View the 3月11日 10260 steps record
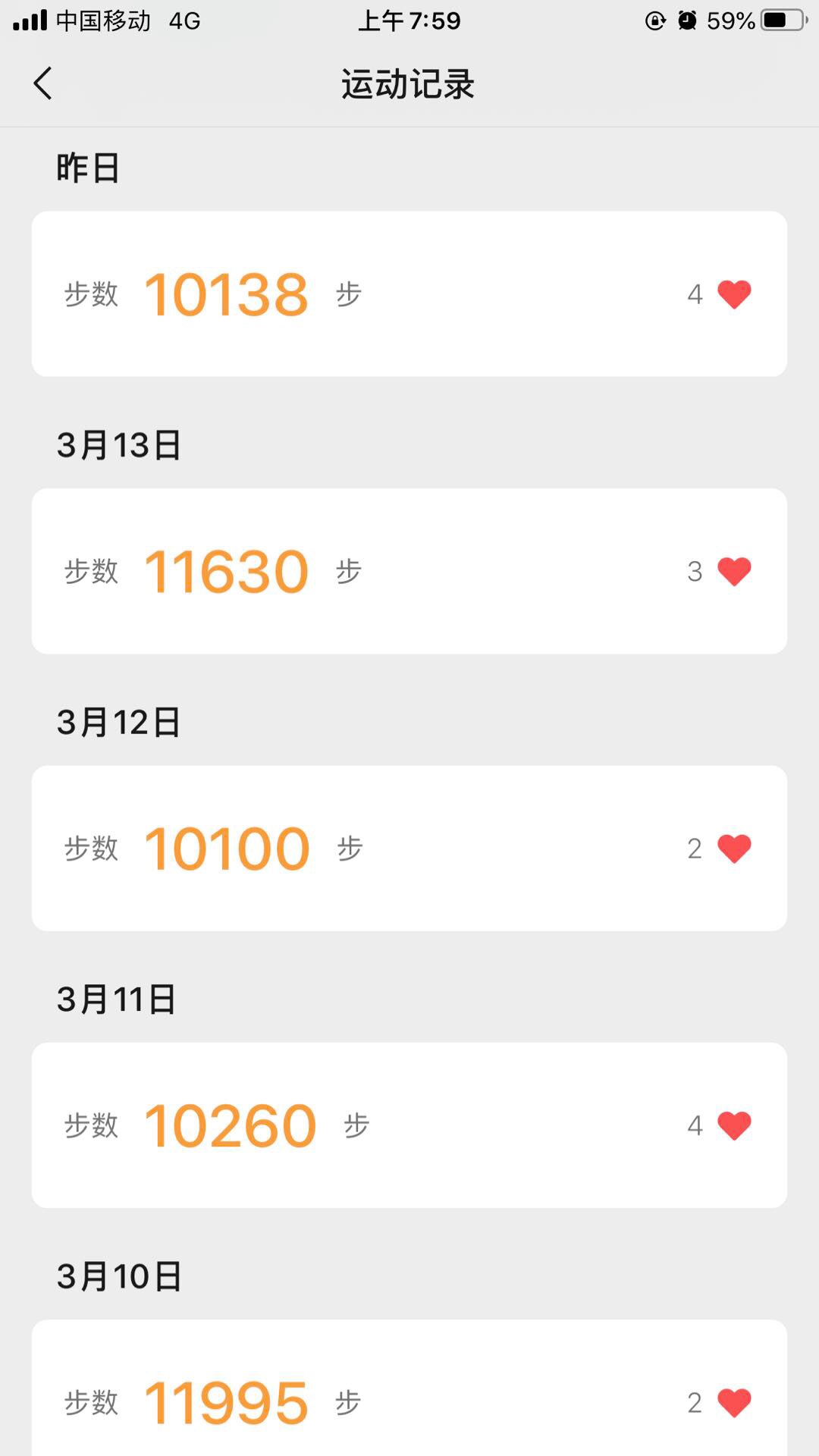This screenshot has width=819, height=1456. [x=409, y=1125]
